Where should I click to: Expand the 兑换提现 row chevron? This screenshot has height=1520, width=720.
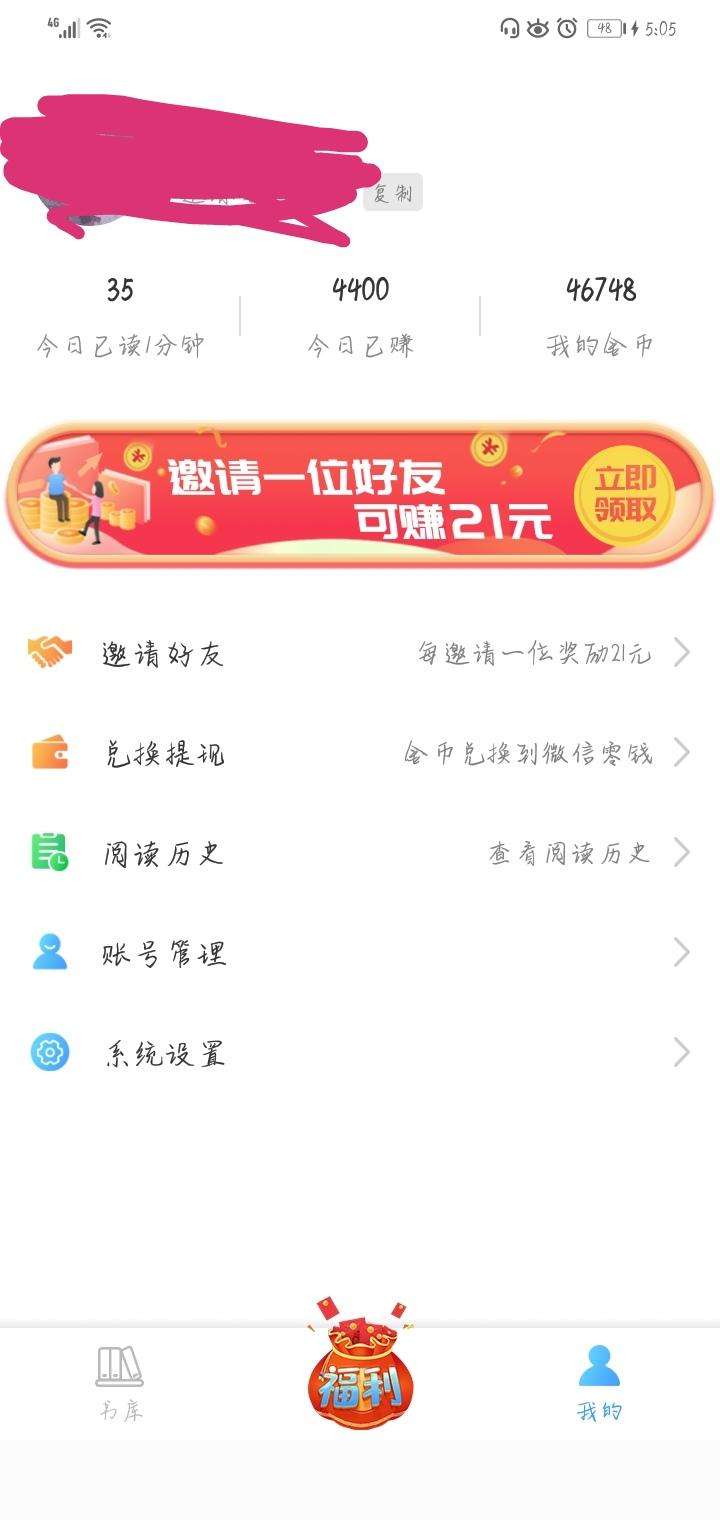[683, 752]
